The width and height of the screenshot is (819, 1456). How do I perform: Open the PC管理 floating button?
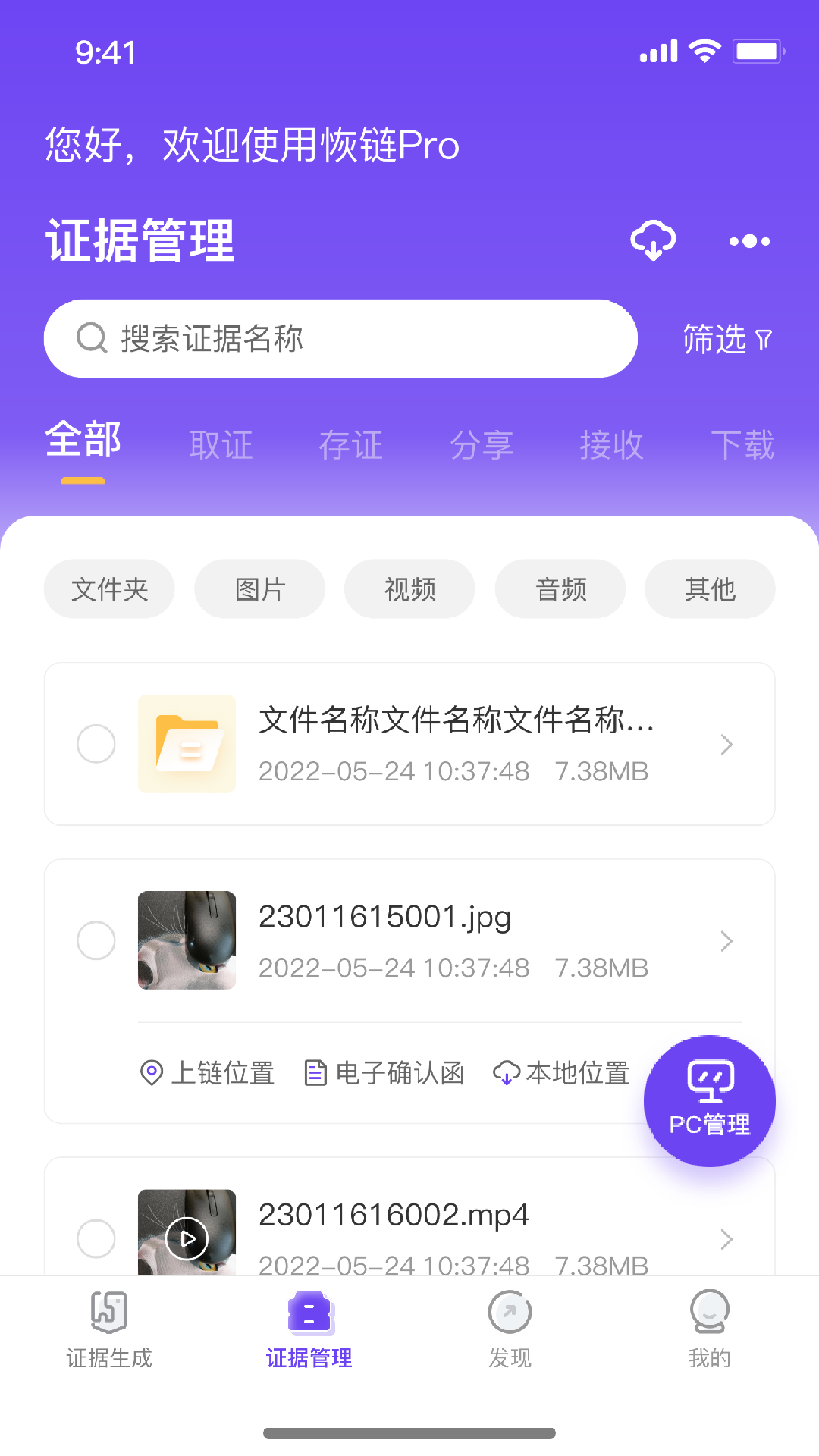710,1100
